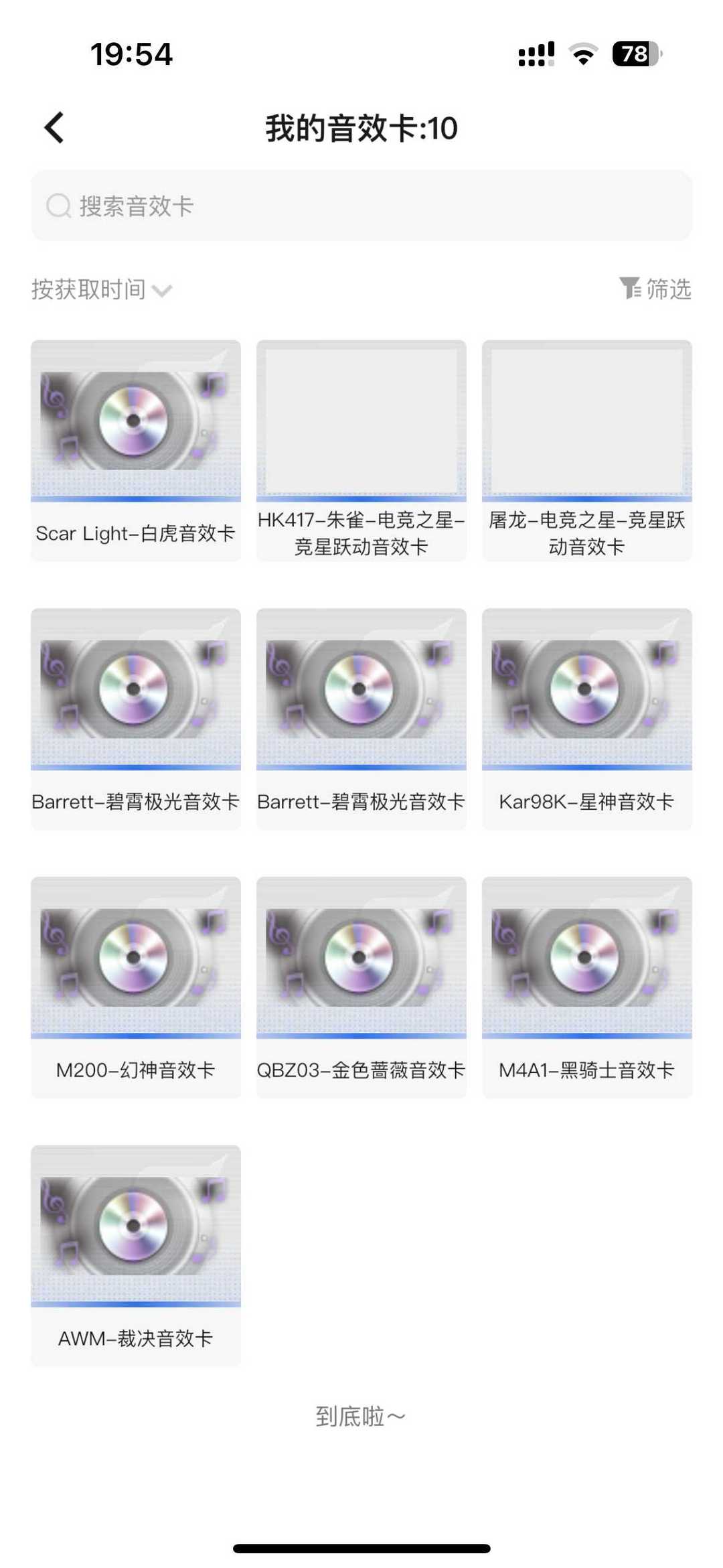Tap the 搜索音效卡 search input field
This screenshot has width=723, height=1568.
coord(361,206)
